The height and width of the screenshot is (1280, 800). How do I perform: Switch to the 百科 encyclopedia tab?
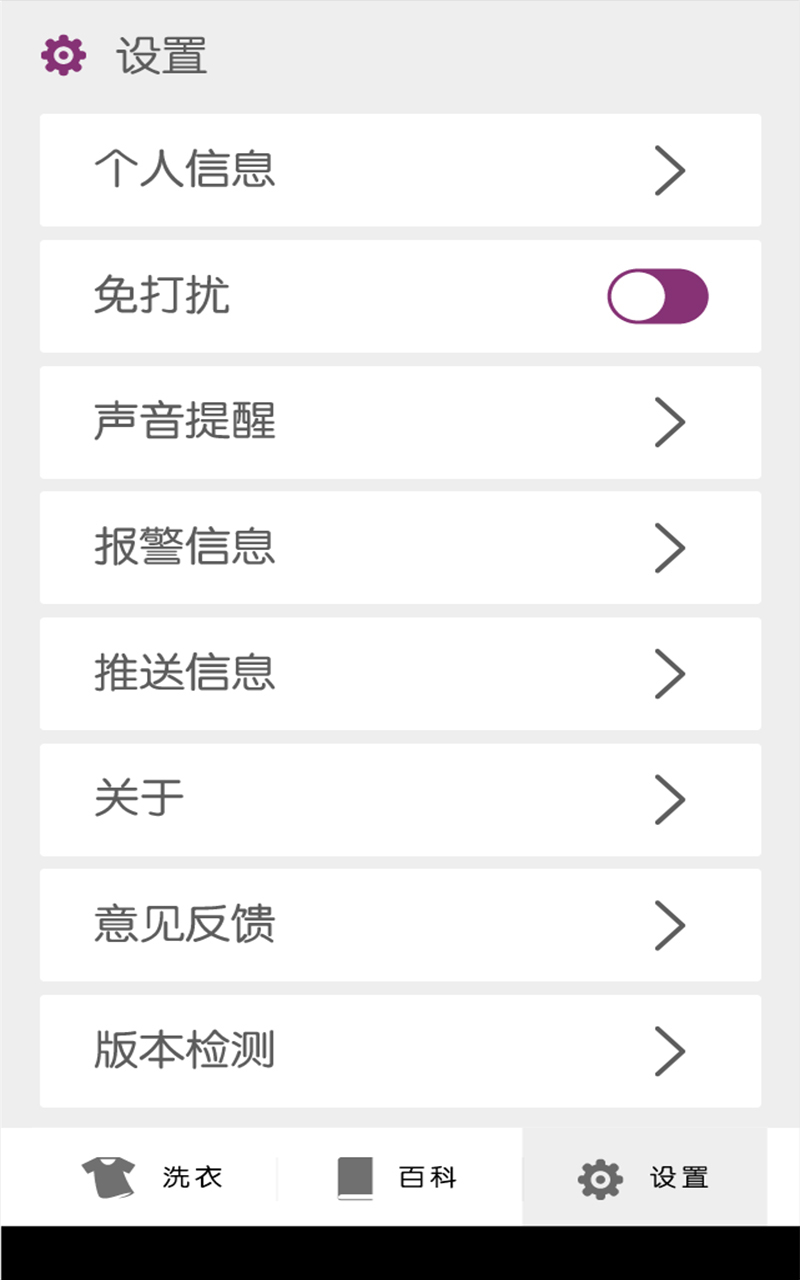[x=398, y=1177]
